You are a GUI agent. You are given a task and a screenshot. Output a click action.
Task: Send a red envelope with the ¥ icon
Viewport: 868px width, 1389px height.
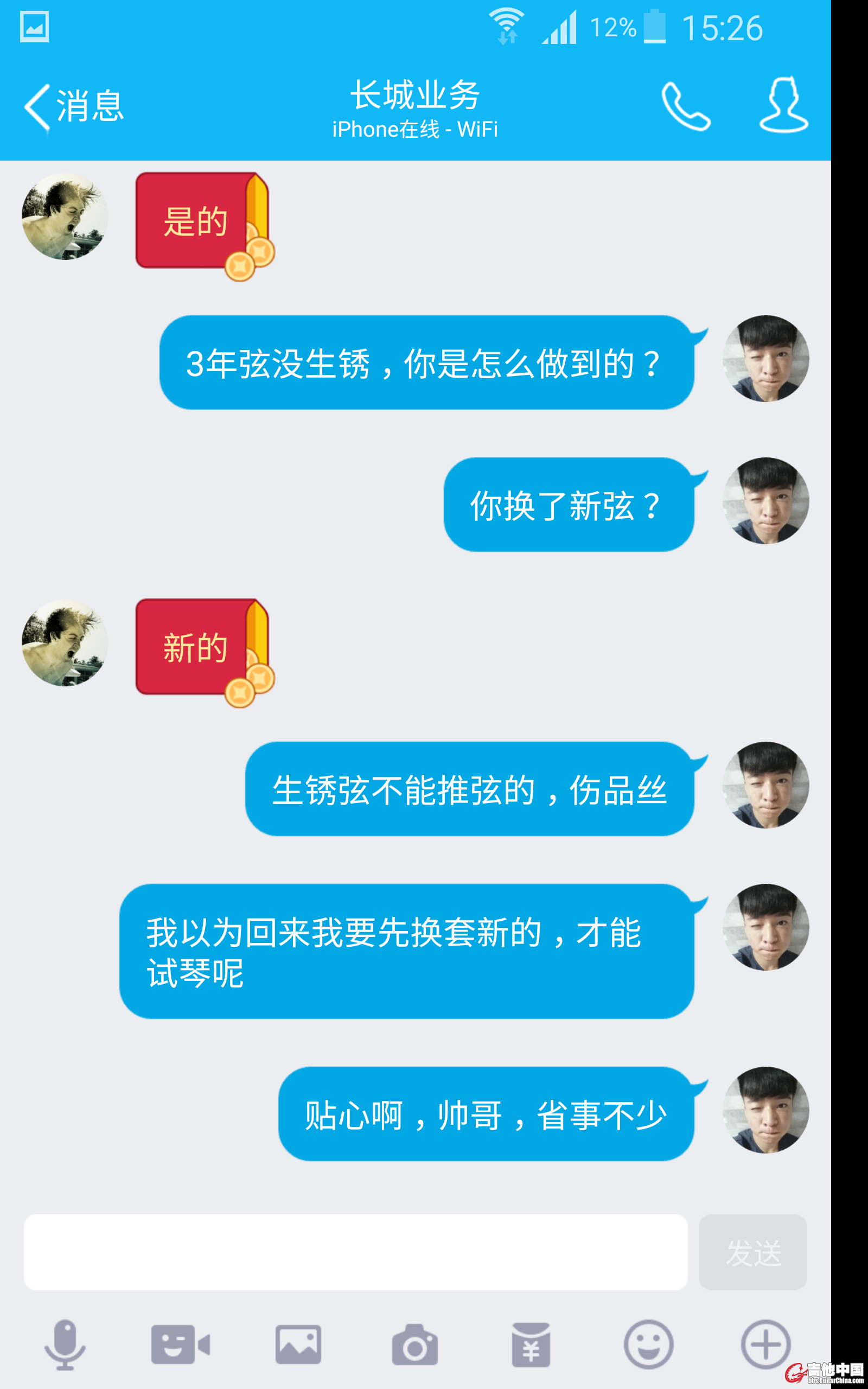(x=531, y=1344)
